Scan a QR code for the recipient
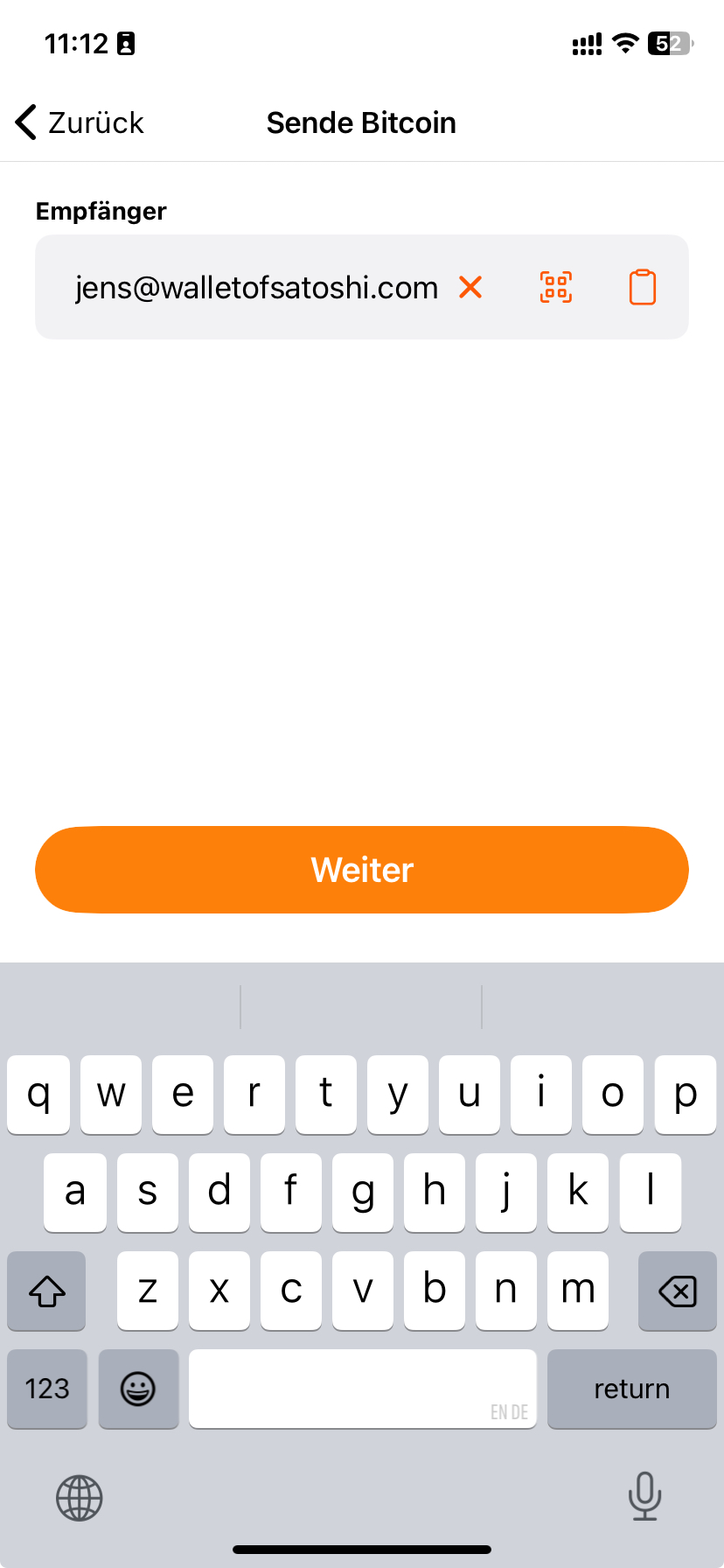The width and height of the screenshot is (724, 1568). point(556,287)
